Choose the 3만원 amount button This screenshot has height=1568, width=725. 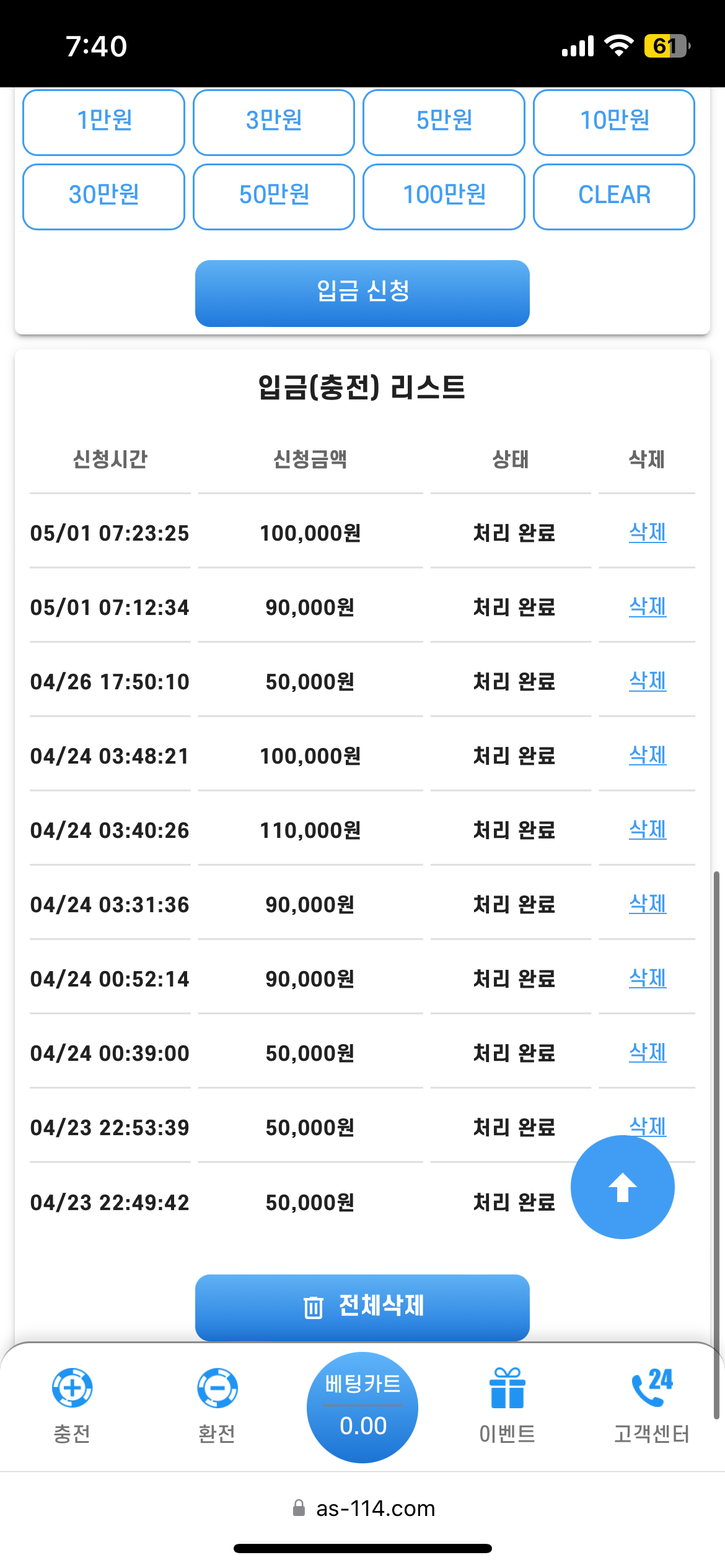[x=274, y=122]
